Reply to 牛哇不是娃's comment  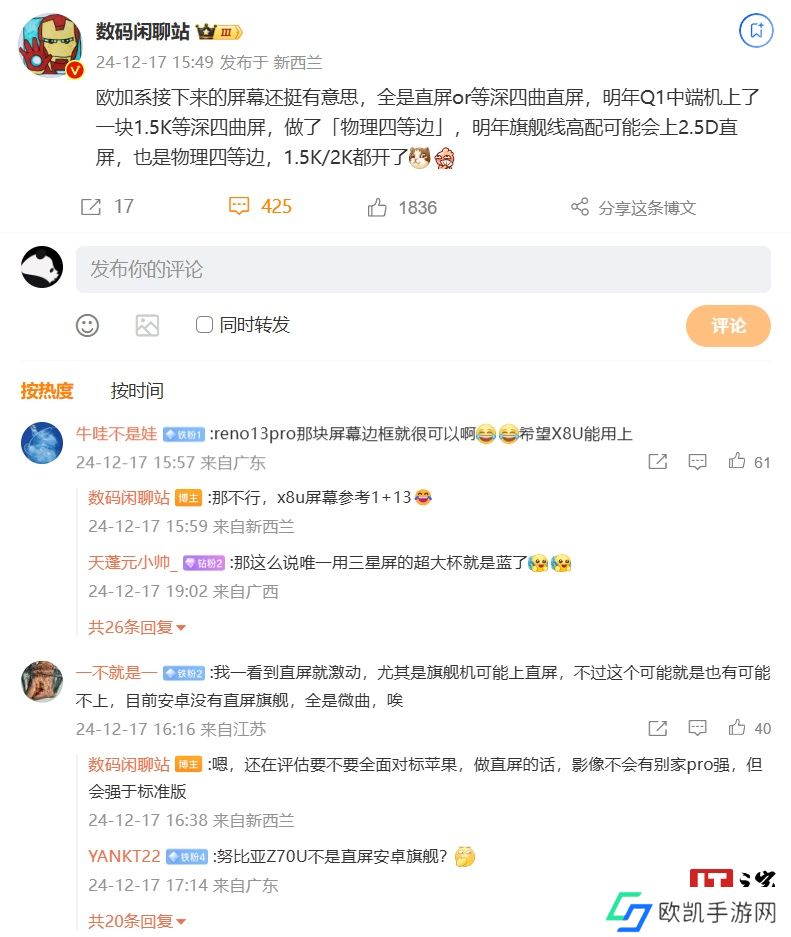coord(698,462)
